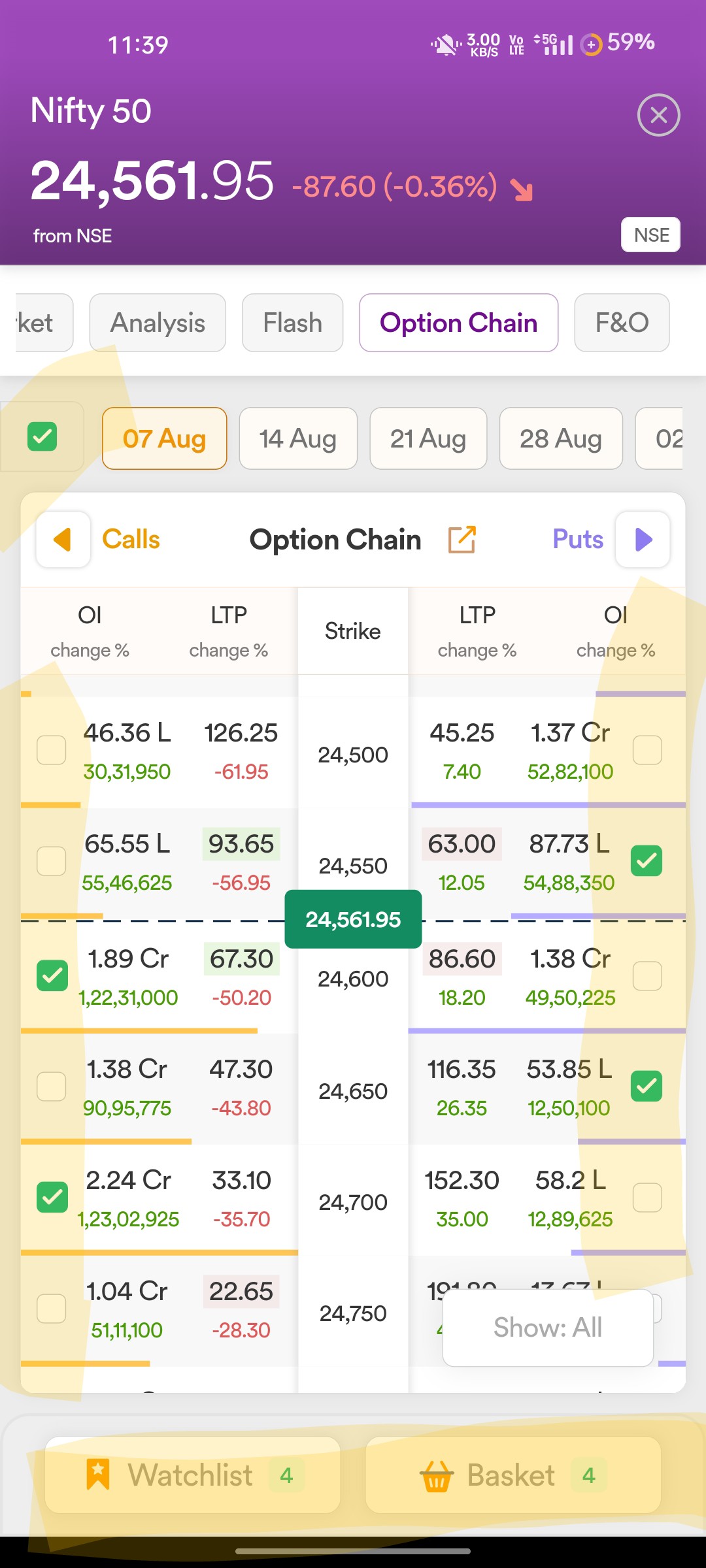
Task: Switch to the Analysis tab
Action: (158, 323)
